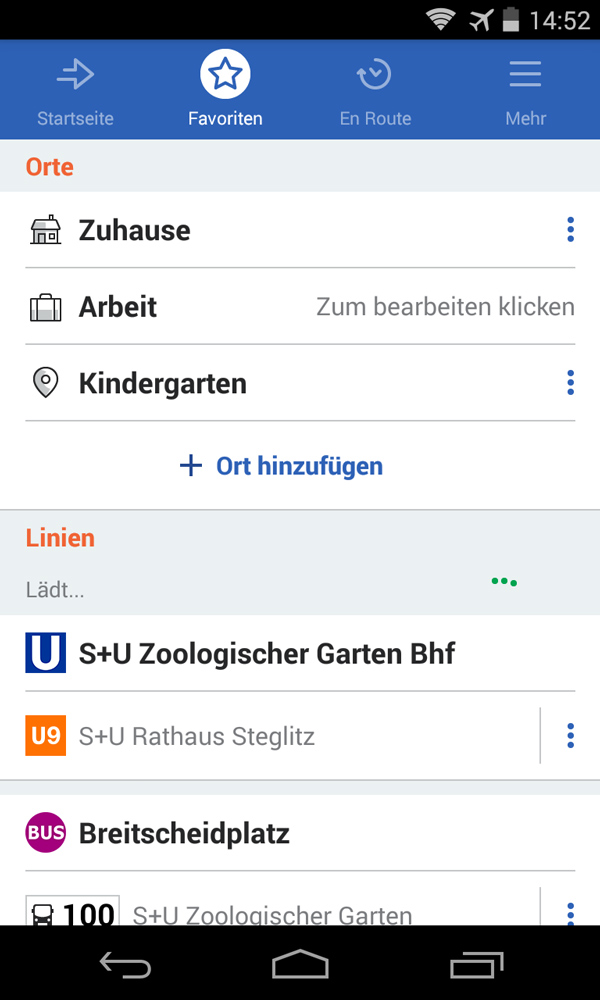This screenshot has height=1000, width=600.
Task: Return to the home screen
Action: coord(300,965)
